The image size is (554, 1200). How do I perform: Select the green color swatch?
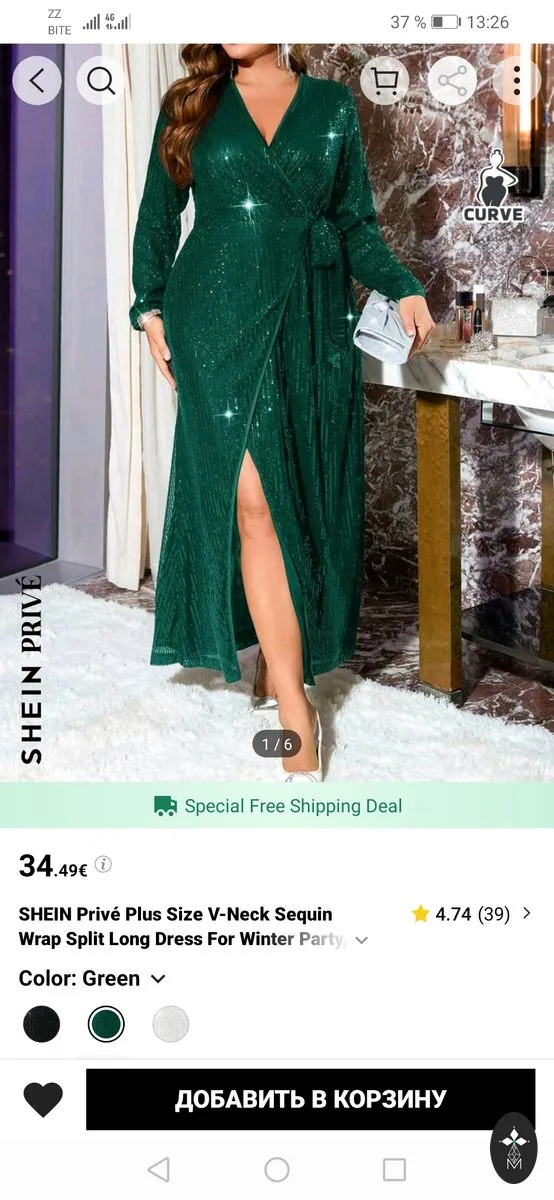click(106, 1024)
